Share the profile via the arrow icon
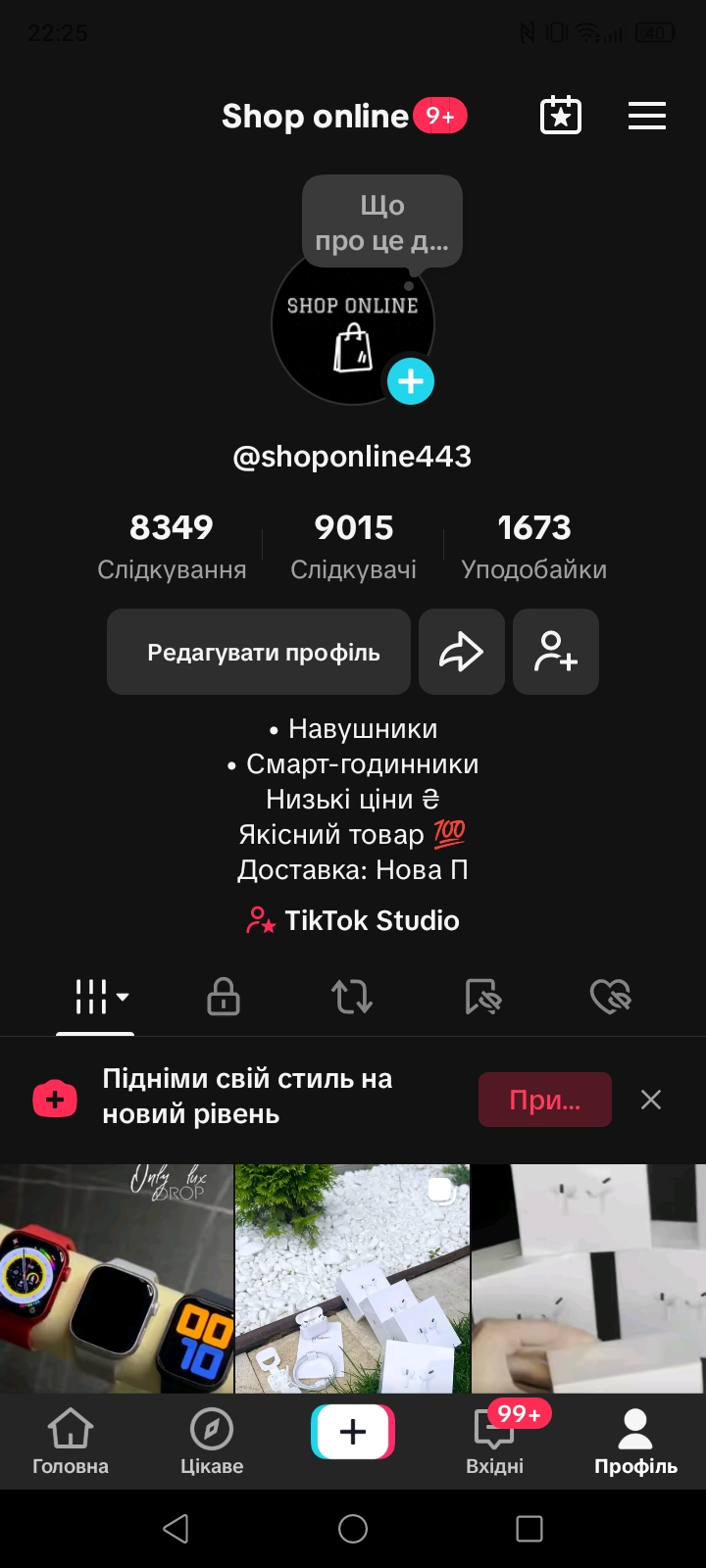The image size is (706, 1568). (461, 652)
